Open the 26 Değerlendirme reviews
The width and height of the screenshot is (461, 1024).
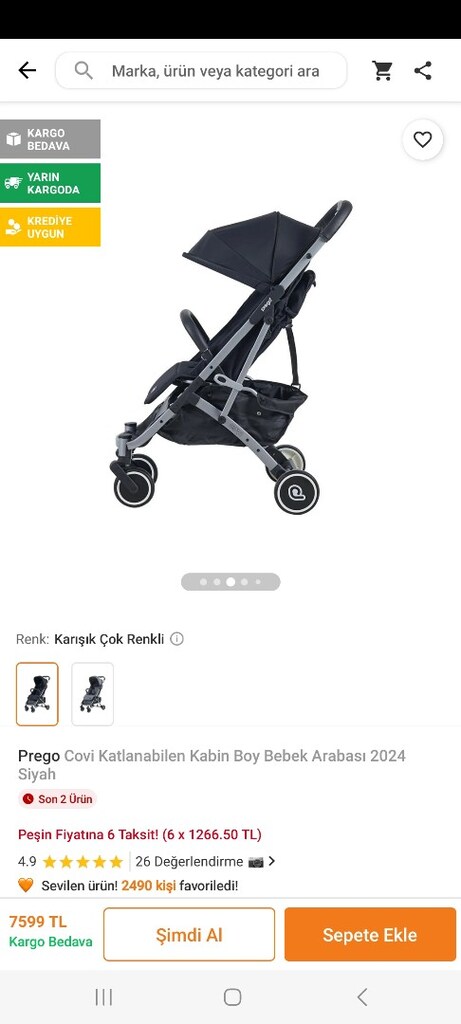coord(205,861)
